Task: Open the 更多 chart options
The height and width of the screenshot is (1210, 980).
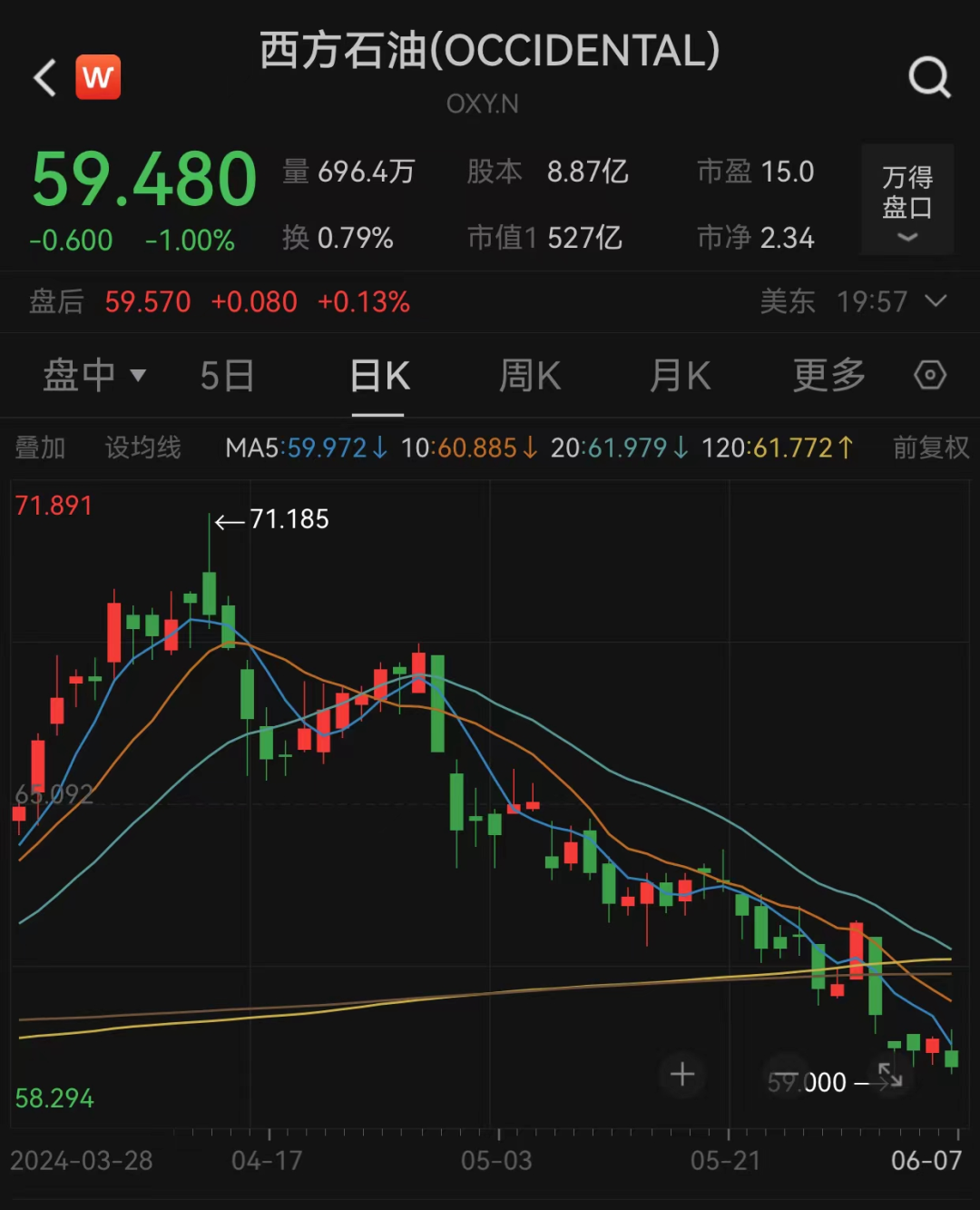Action: coord(829,375)
